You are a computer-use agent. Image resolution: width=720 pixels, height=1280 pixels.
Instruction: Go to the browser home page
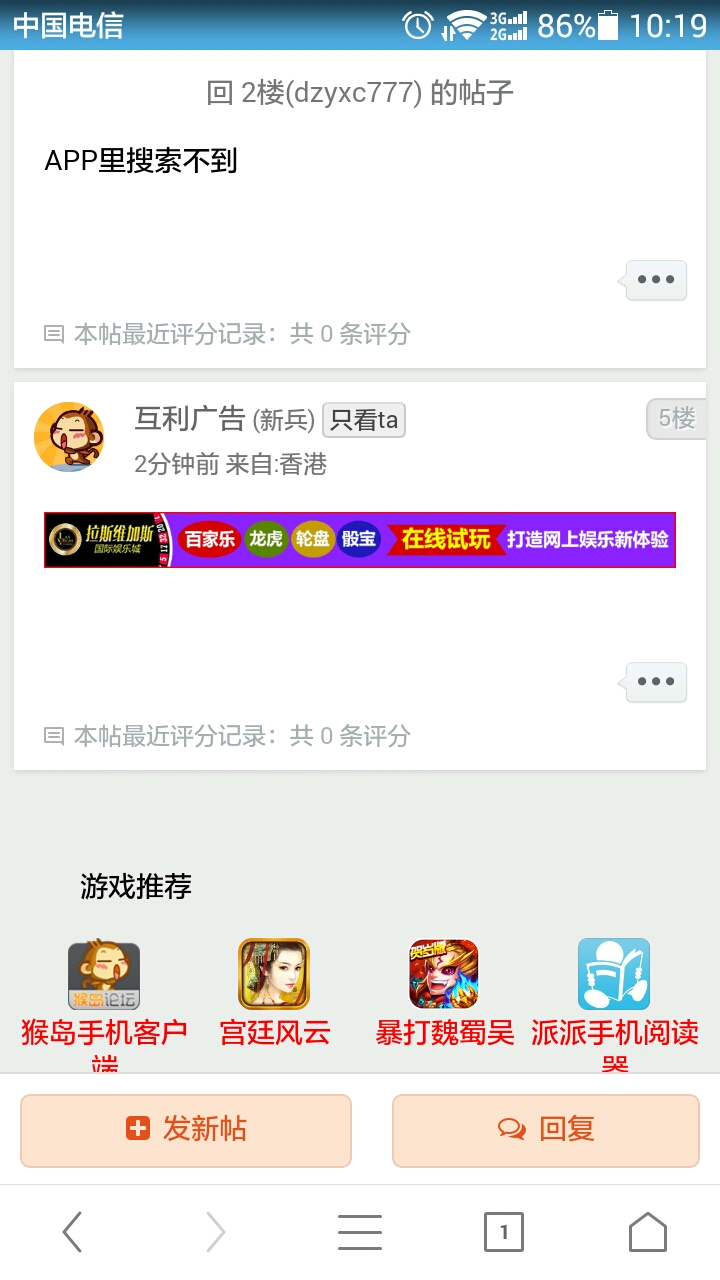point(648,1232)
